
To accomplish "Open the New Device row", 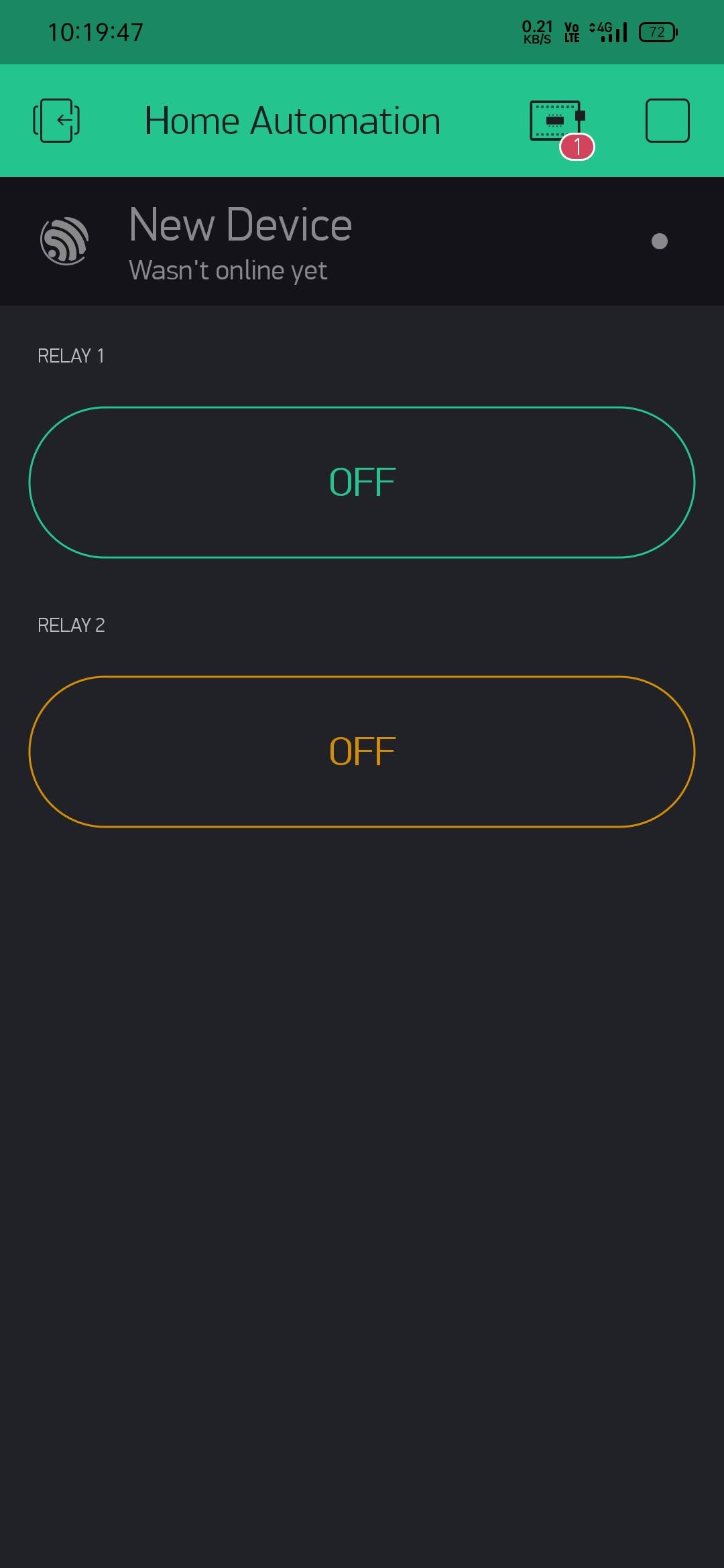I will [362, 241].
